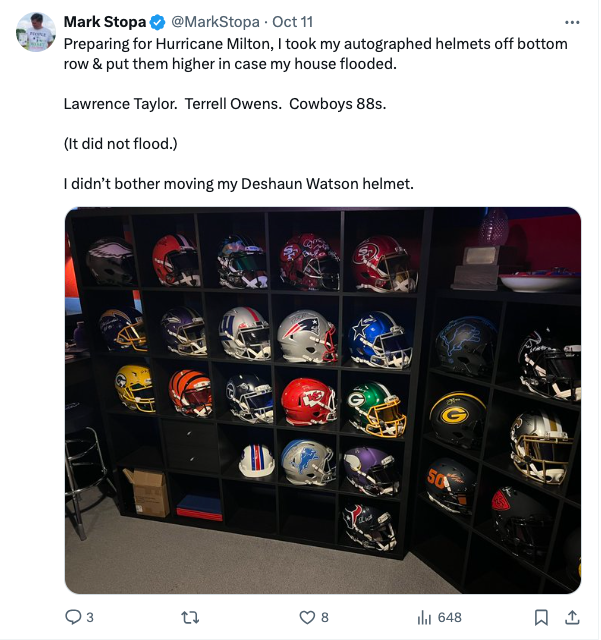
Task: Repost this helmet post
Action: click(x=188, y=617)
